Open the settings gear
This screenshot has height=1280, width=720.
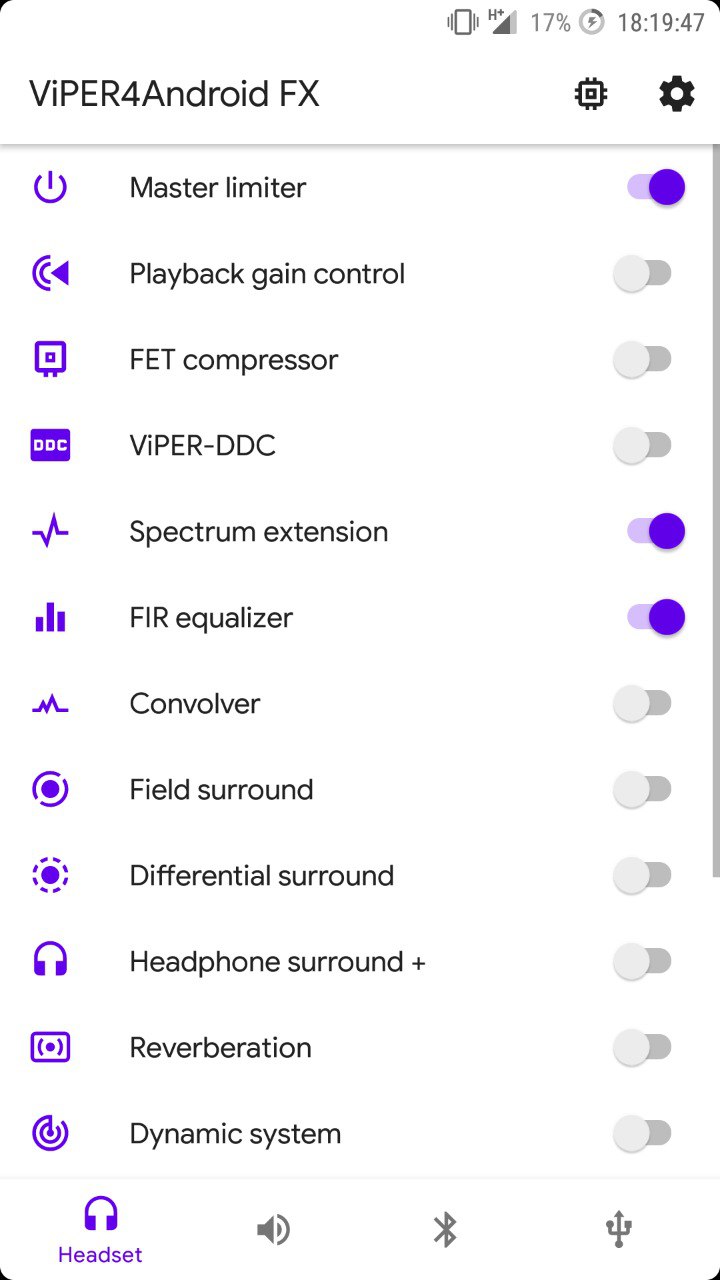pyautogui.click(x=677, y=94)
